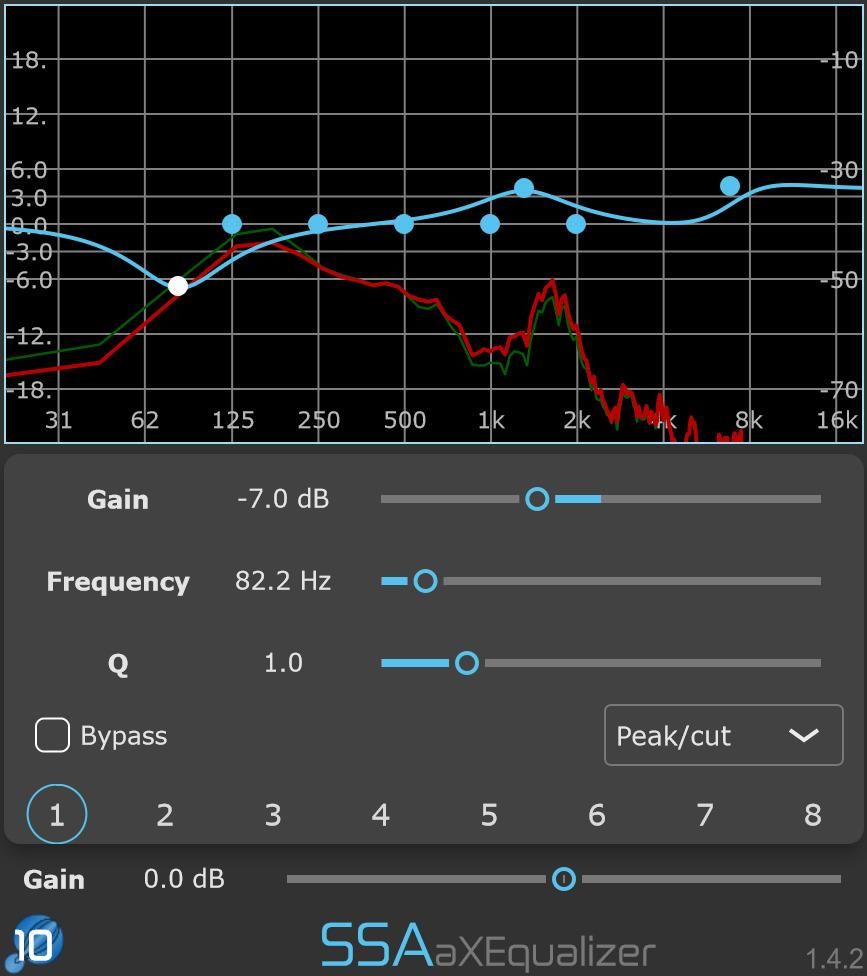Tap the master Gain slider at 0.0 dB
This screenshot has width=867, height=976.
[564, 879]
